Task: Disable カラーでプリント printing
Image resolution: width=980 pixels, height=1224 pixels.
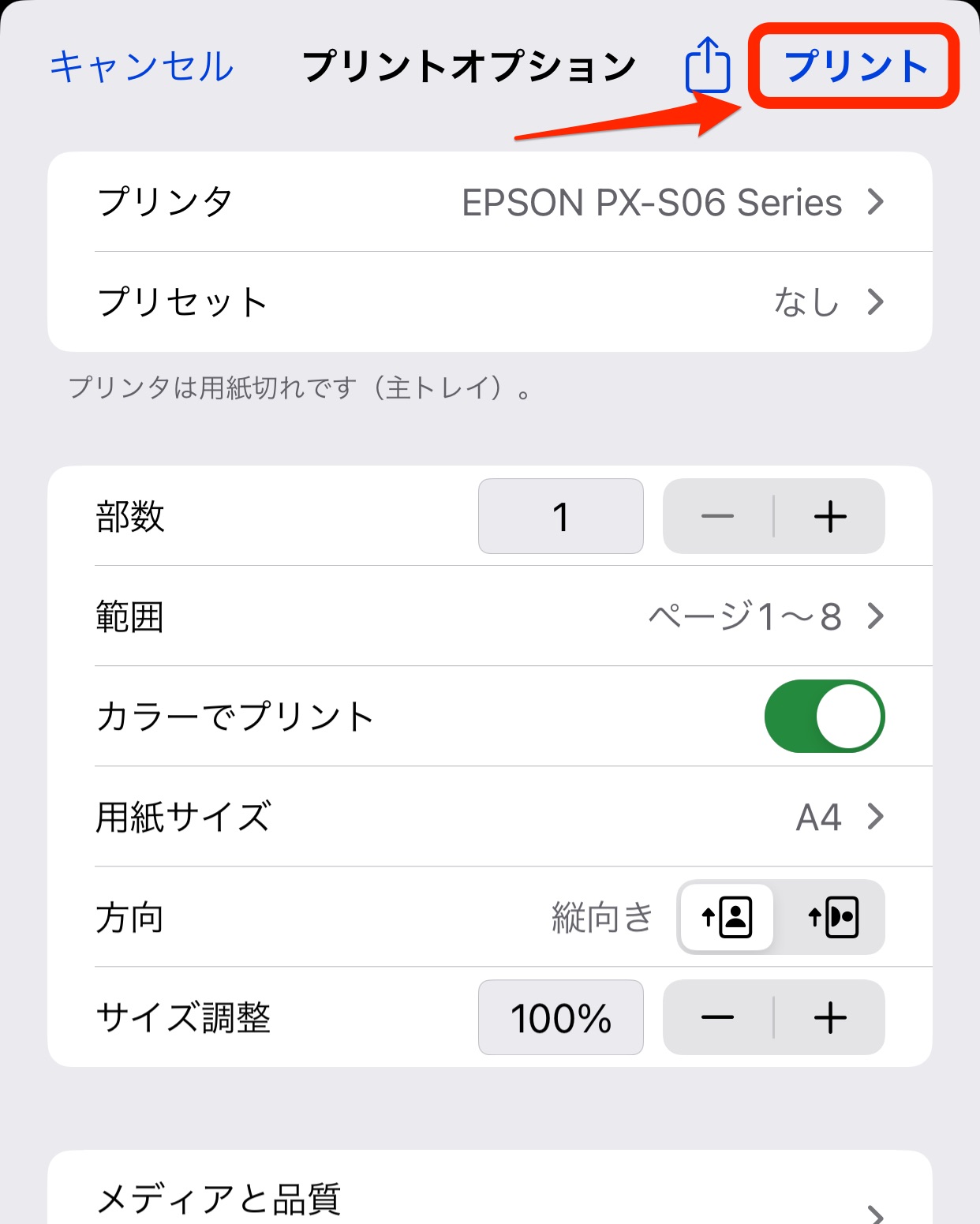Action: (825, 716)
